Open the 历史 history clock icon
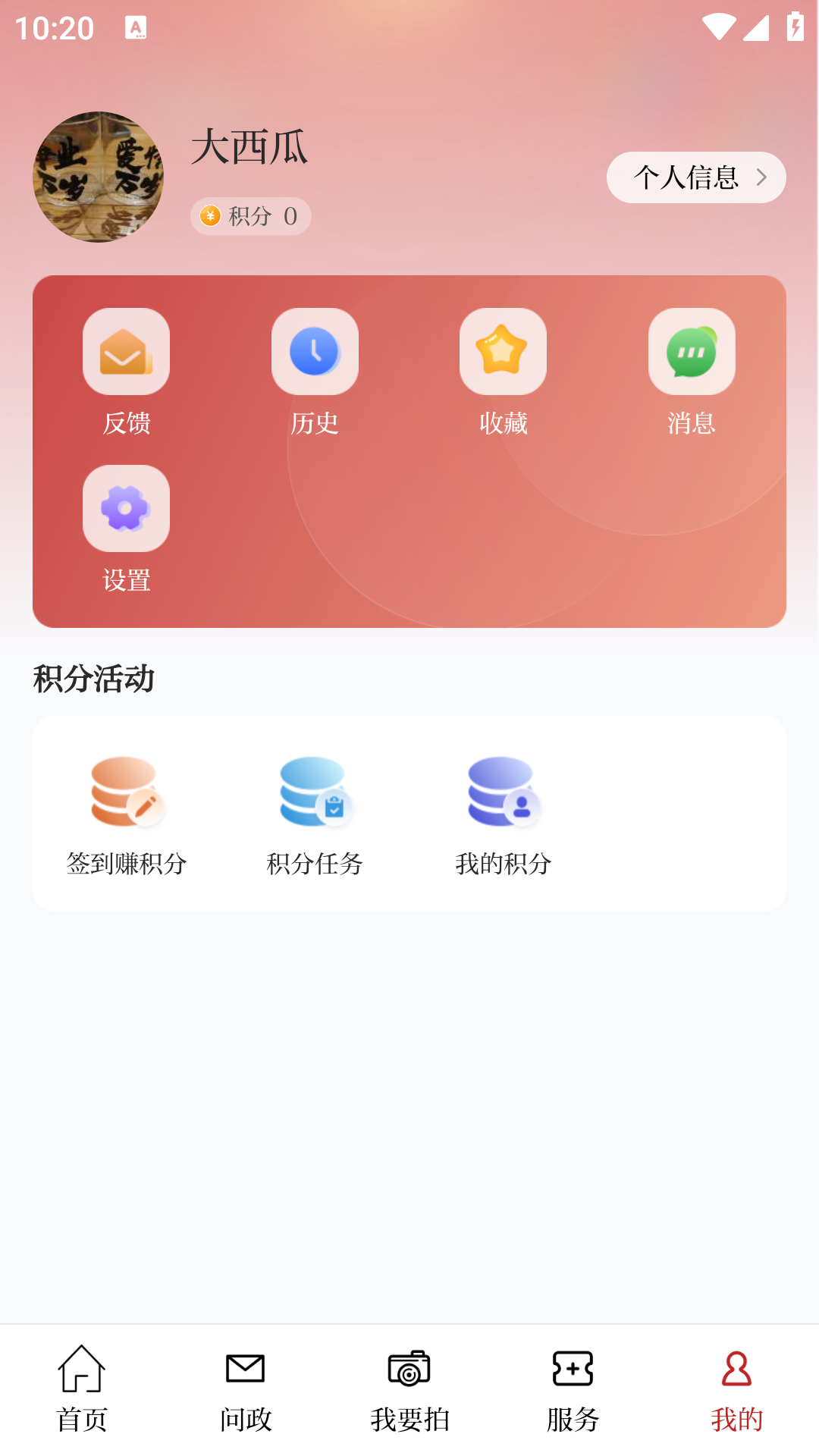 tap(315, 351)
